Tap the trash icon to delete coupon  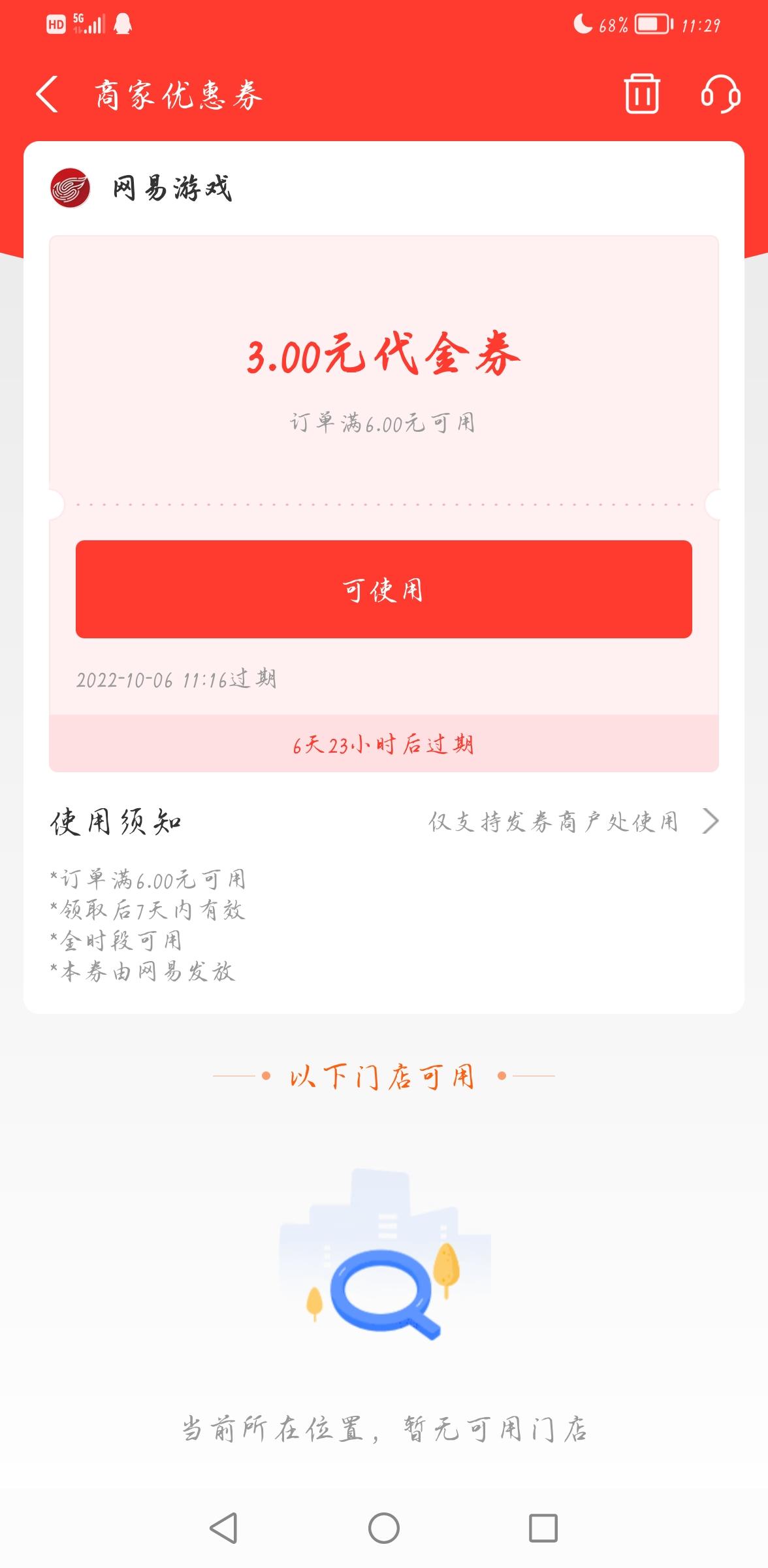pyautogui.click(x=641, y=95)
